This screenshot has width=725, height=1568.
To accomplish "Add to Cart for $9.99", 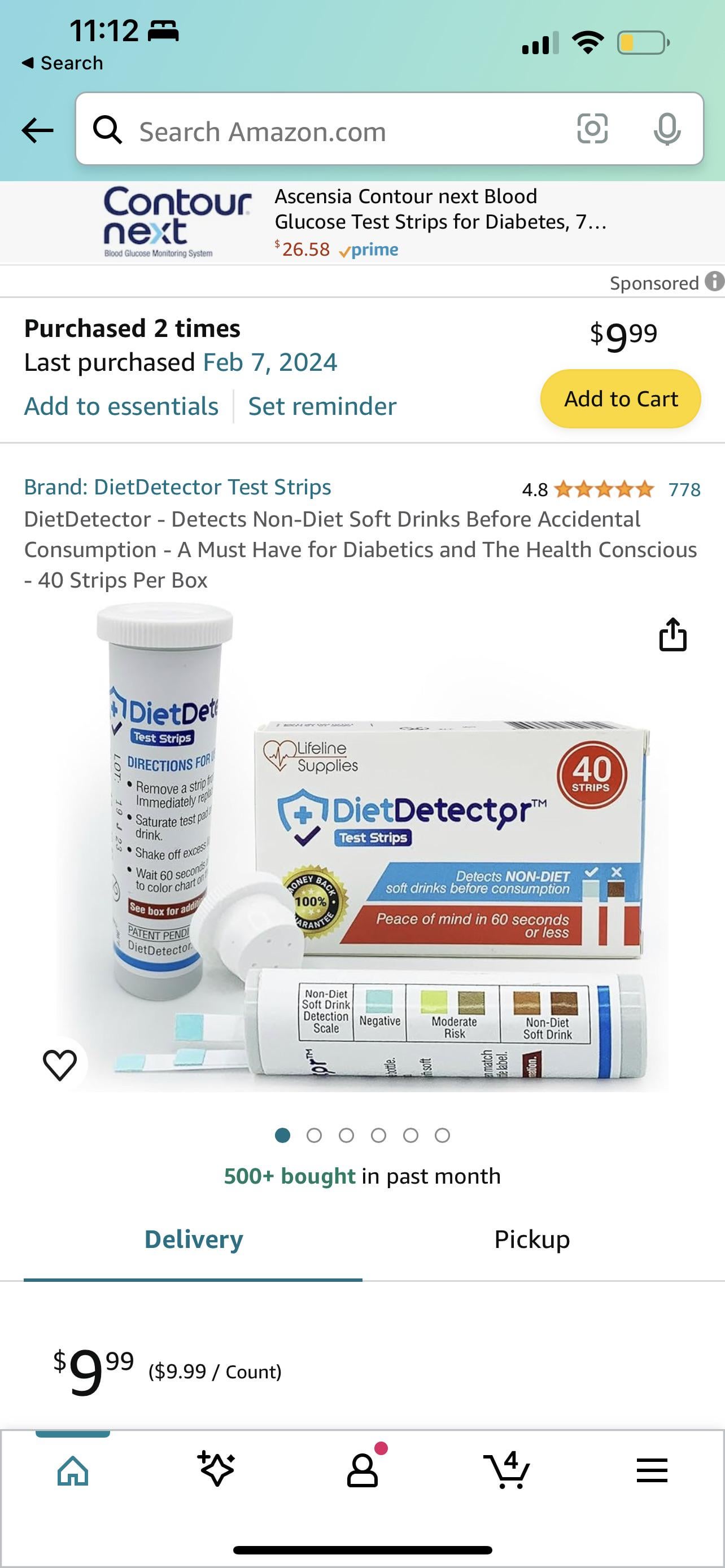I will coord(621,398).
